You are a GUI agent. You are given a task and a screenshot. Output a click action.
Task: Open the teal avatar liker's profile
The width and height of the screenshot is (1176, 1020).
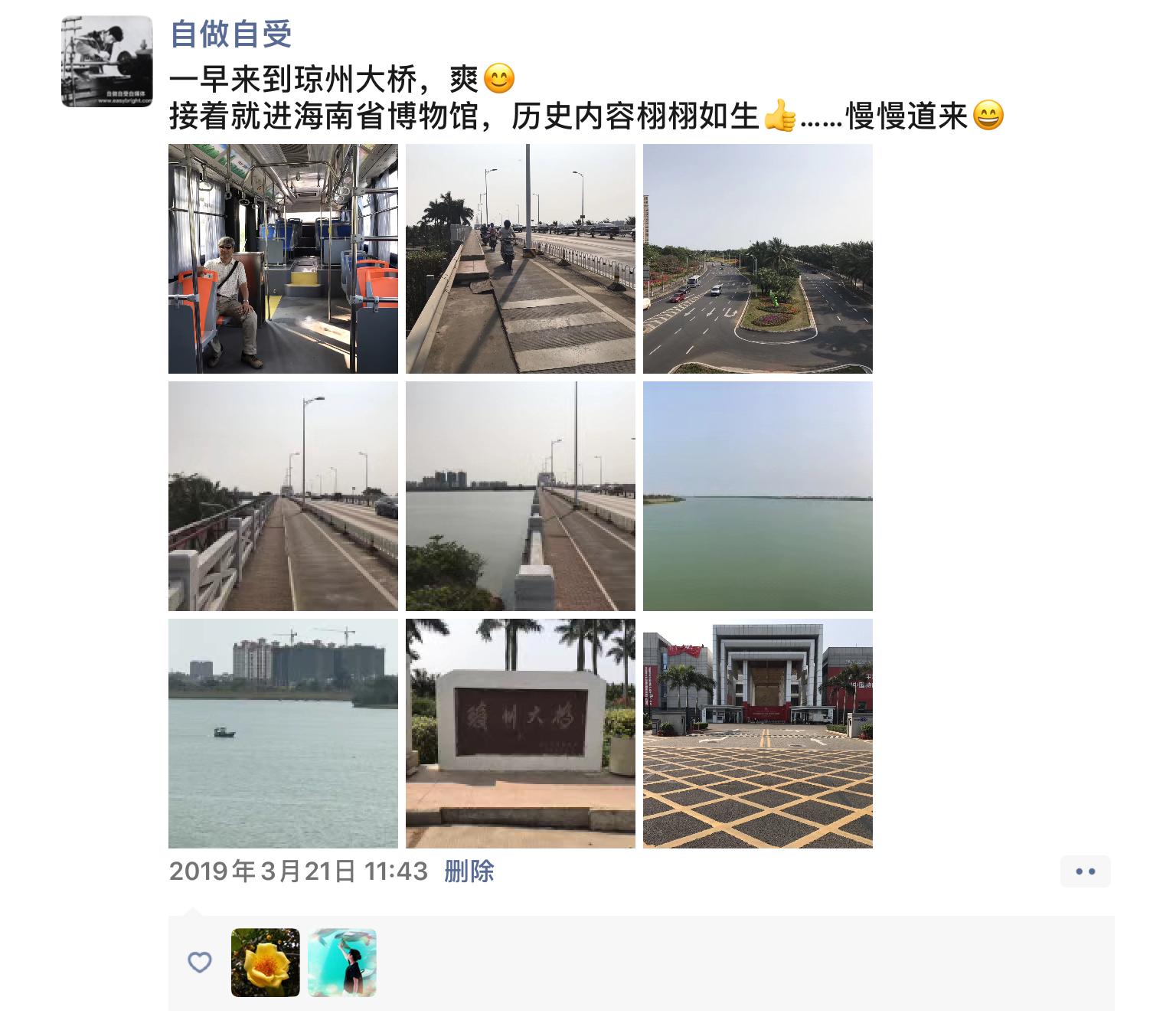point(341,963)
